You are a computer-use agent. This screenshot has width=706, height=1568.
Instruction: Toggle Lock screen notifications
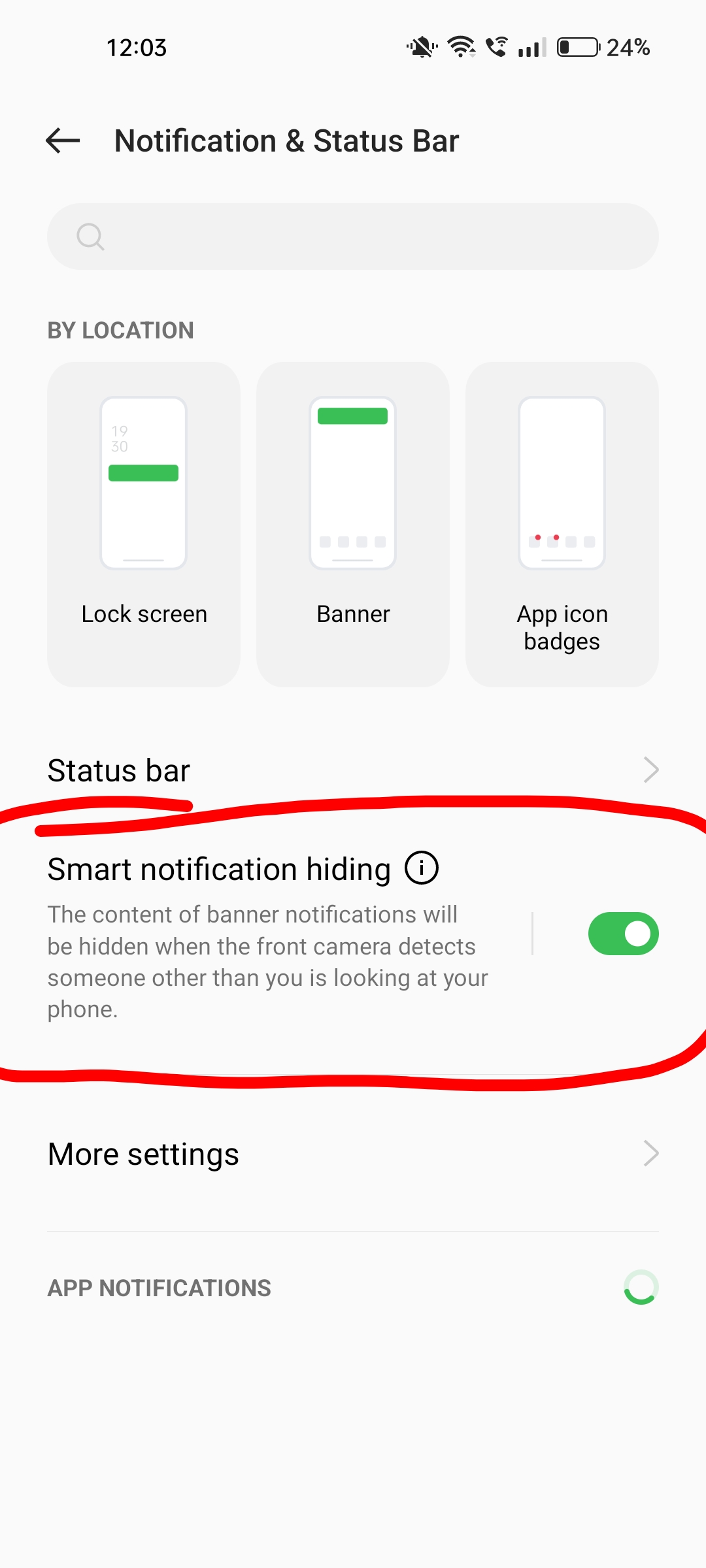pyautogui.click(x=143, y=523)
